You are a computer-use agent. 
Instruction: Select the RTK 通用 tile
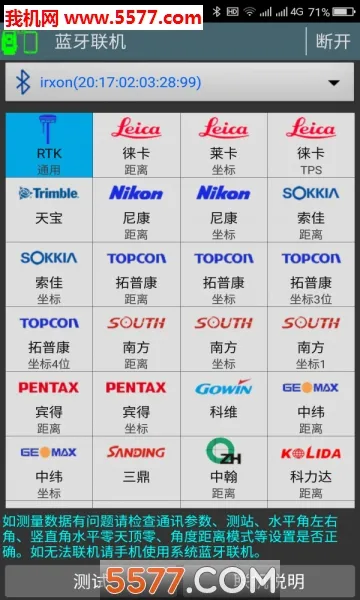pos(49,145)
